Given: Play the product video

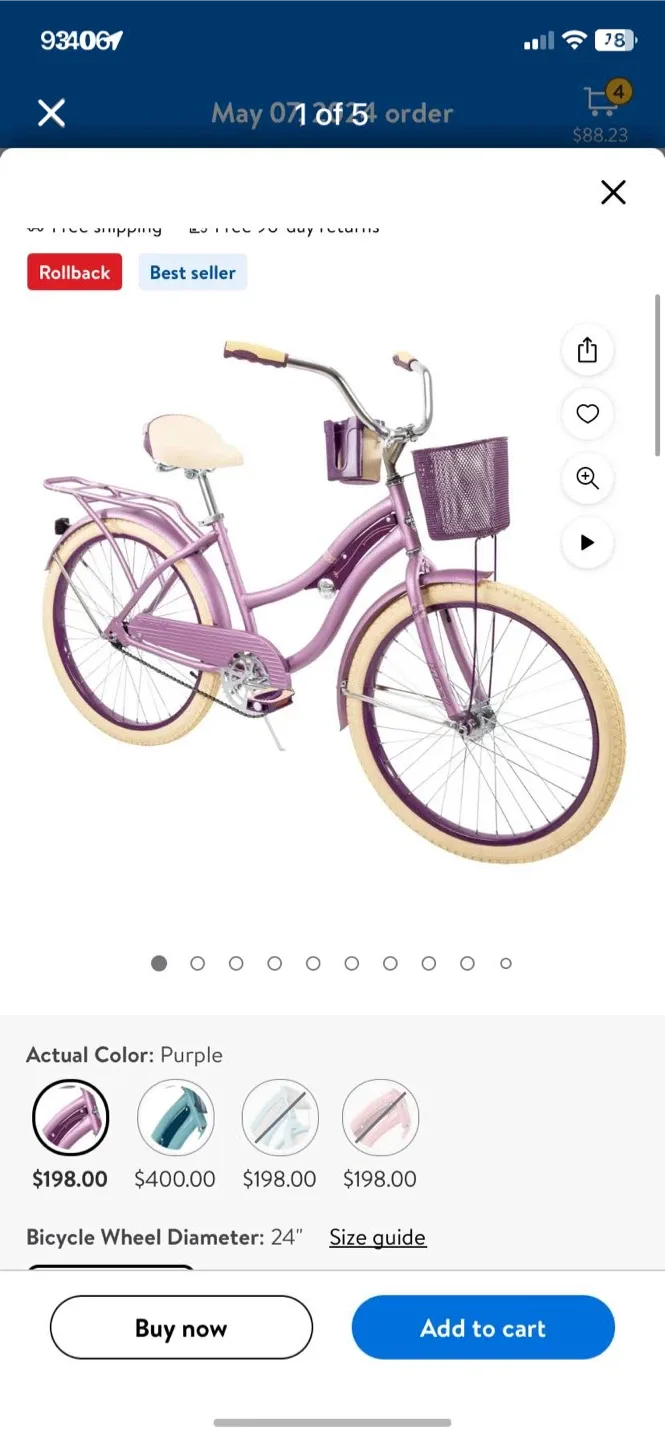Looking at the screenshot, I should pyautogui.click(x=587, y=542).
